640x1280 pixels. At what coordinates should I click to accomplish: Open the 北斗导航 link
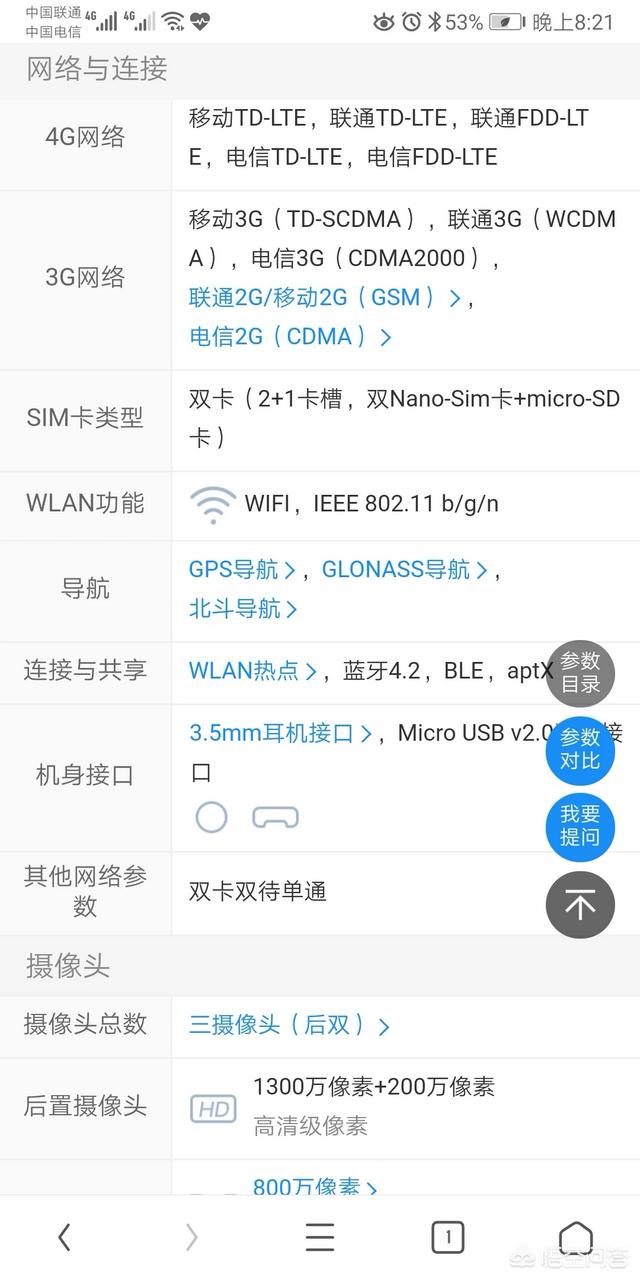[x=243, y=609]
